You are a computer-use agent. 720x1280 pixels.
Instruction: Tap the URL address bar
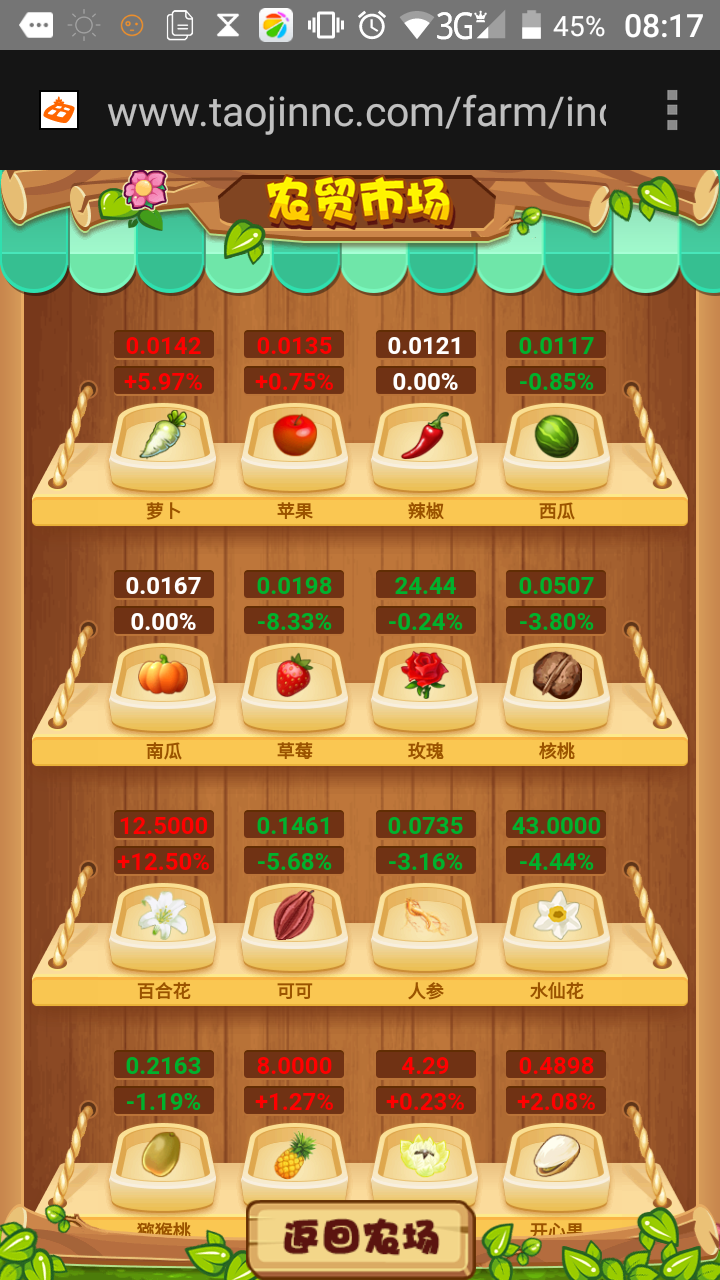356,112
